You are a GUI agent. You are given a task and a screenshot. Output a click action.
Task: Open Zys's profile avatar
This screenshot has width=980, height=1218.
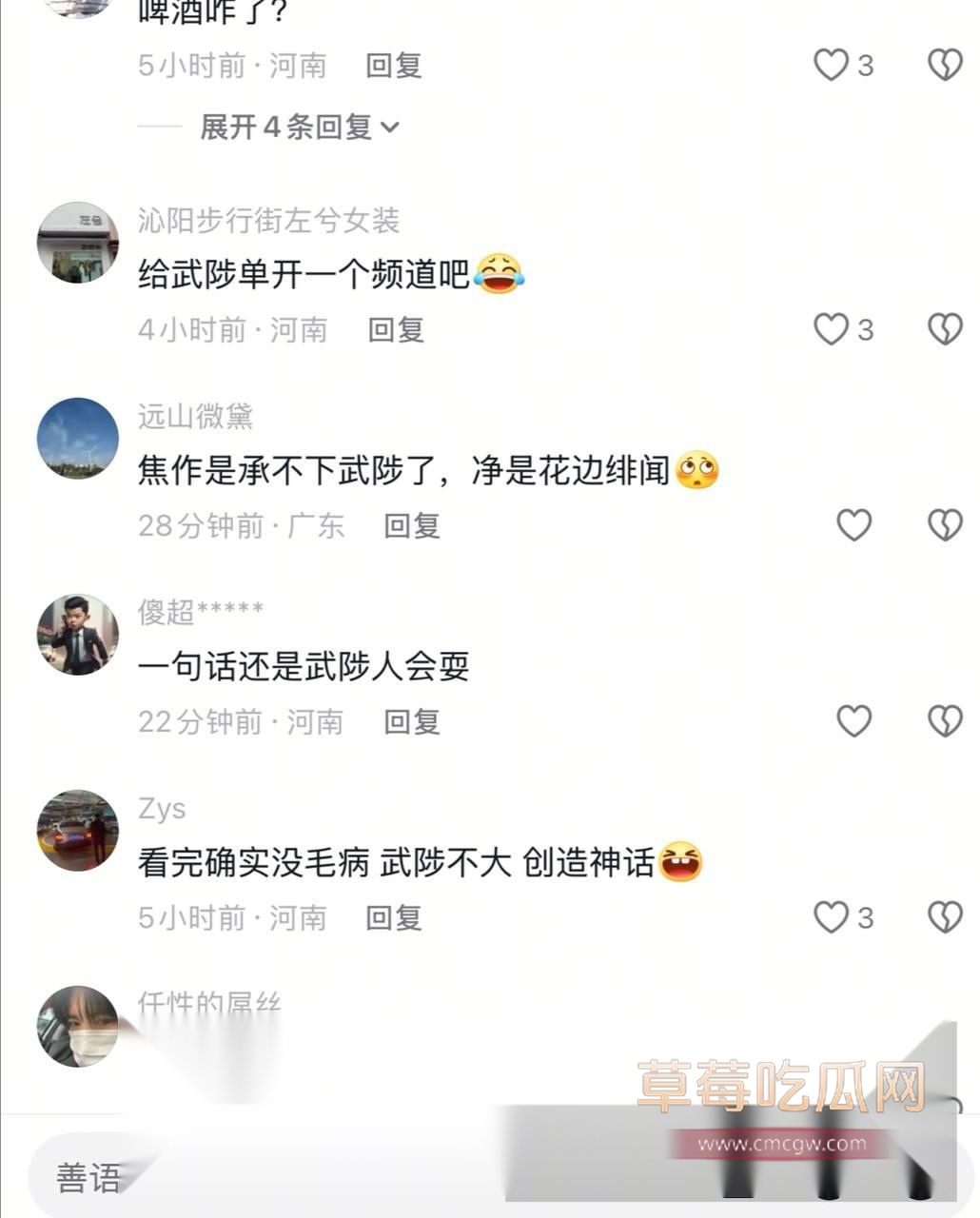(77, 831)
